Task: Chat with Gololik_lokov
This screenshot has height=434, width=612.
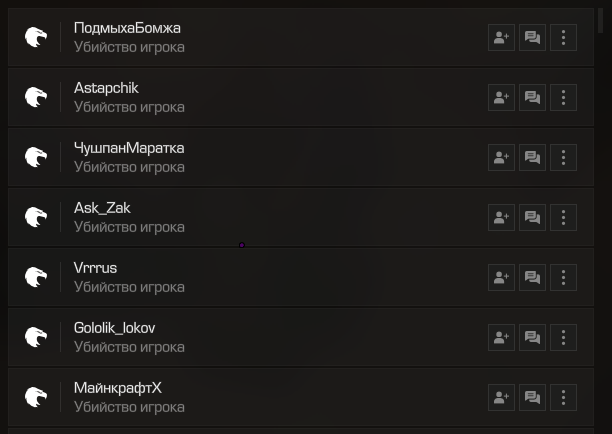Action: (532, 338)
